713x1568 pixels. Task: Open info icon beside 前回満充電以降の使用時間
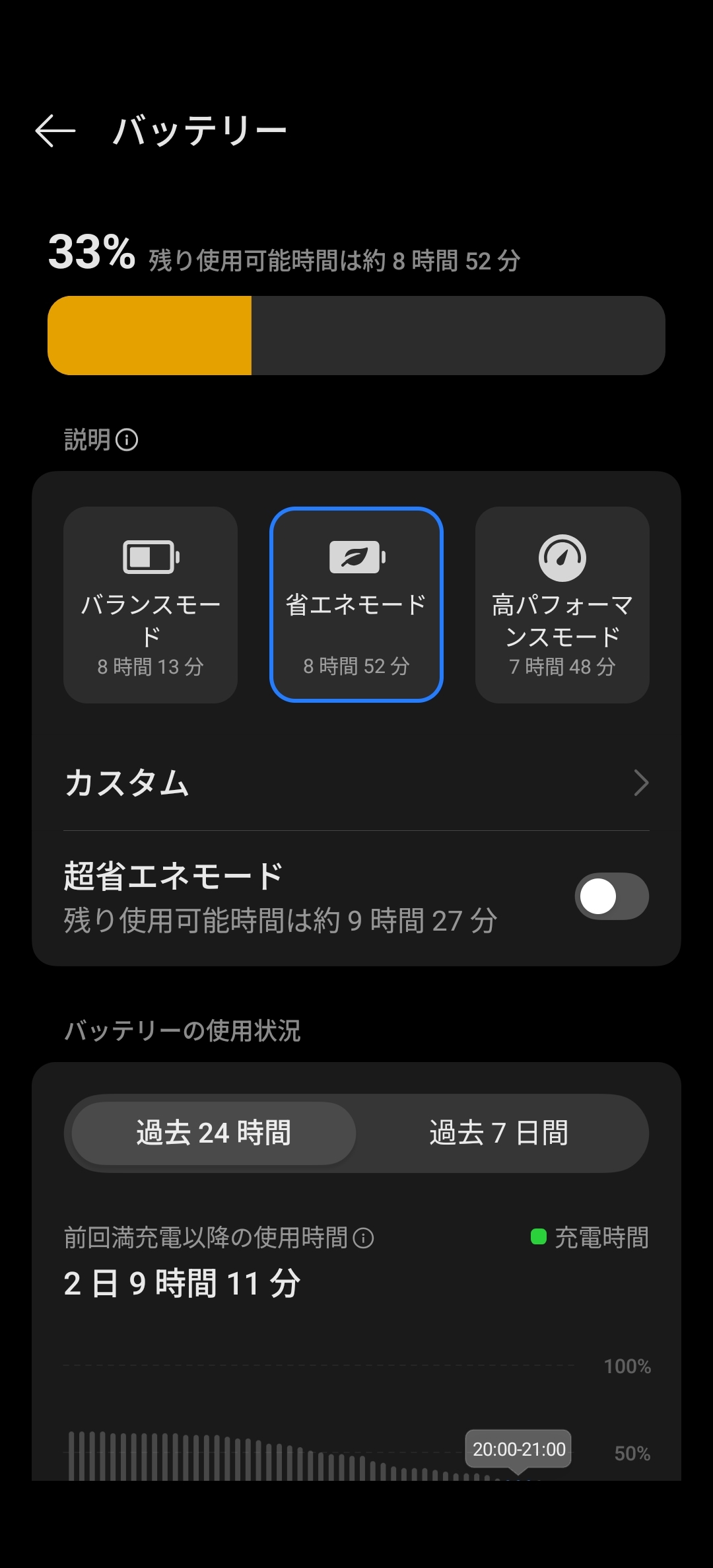pyautogui.click(x=363, y=1238)
